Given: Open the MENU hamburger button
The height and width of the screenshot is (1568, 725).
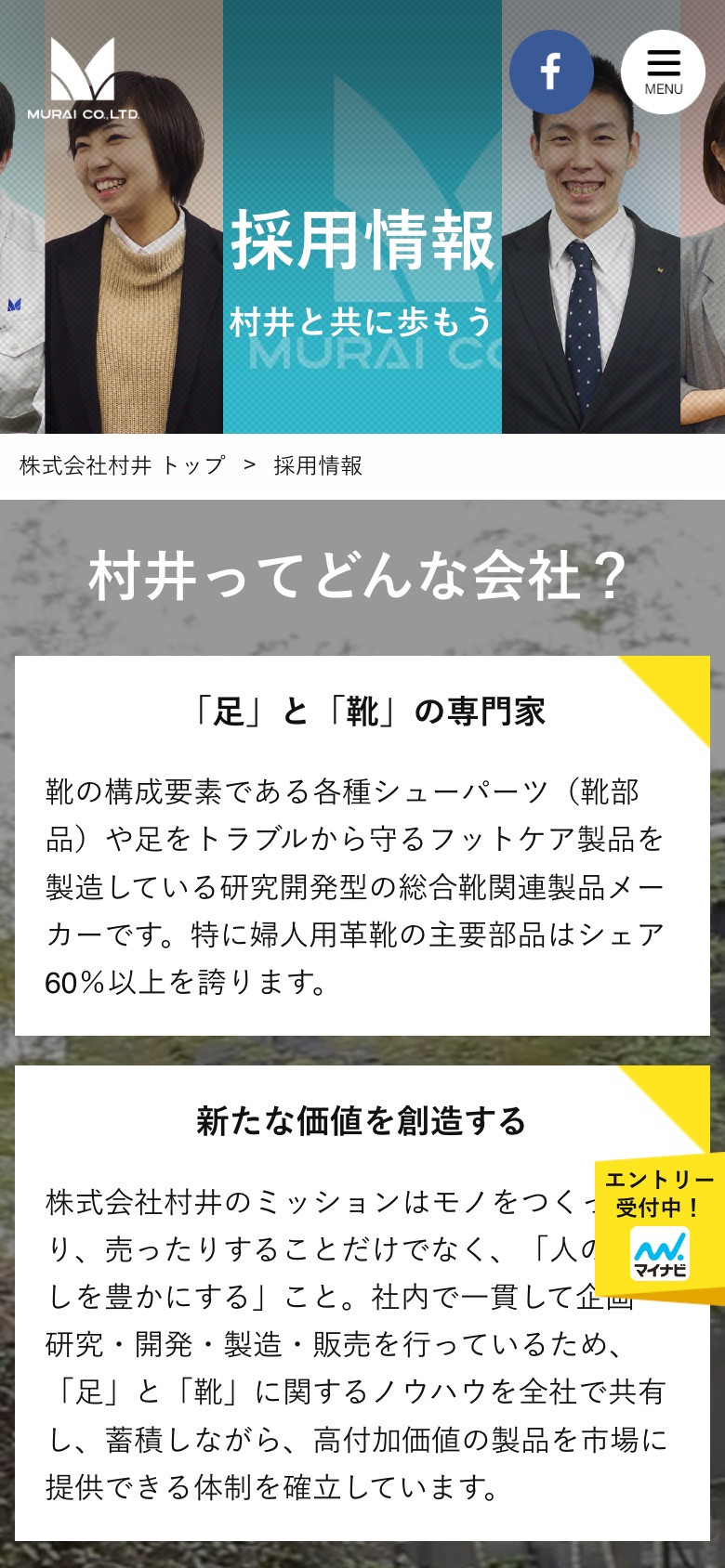Looking at the screenshot, I should (x=663, y=72).
